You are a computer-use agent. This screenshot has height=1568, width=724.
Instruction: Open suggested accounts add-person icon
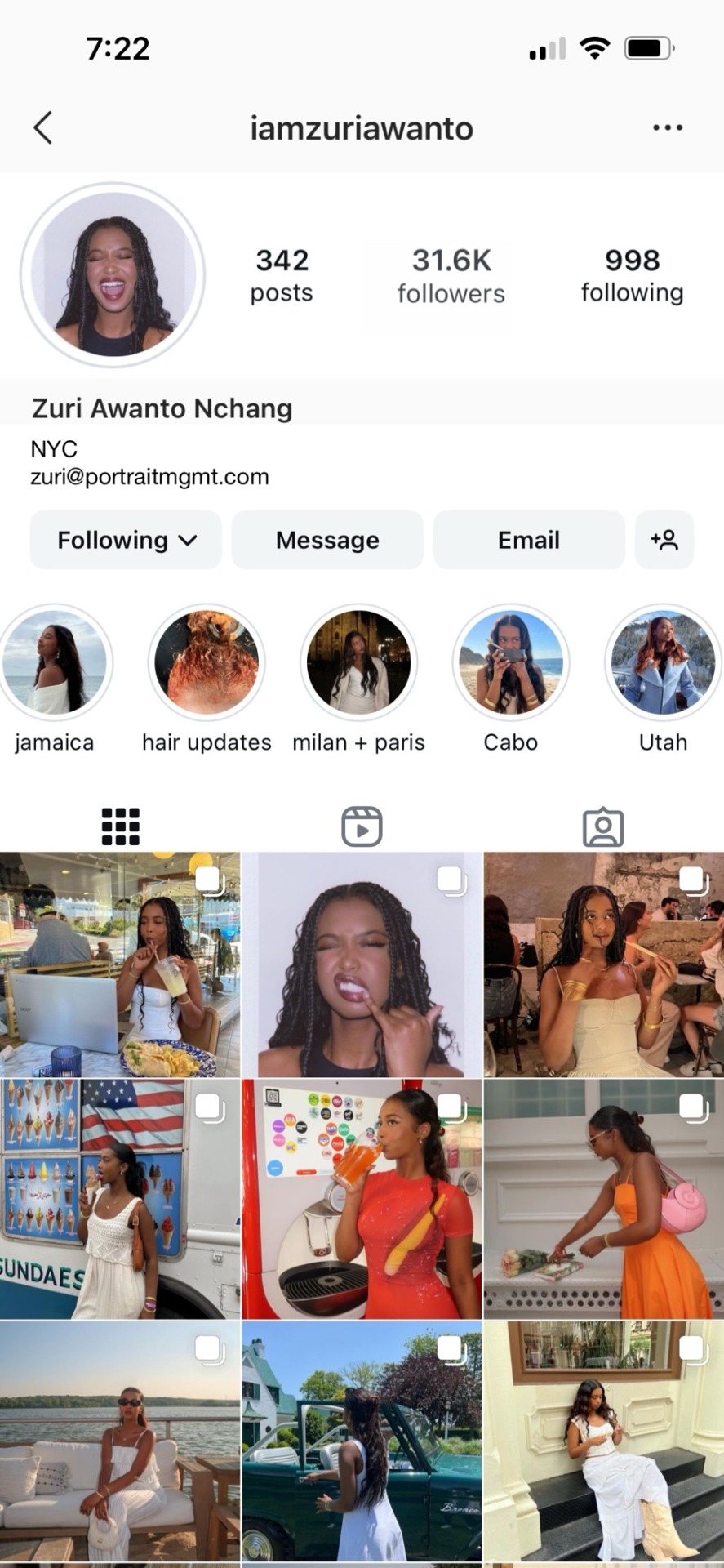coord(664,540)
